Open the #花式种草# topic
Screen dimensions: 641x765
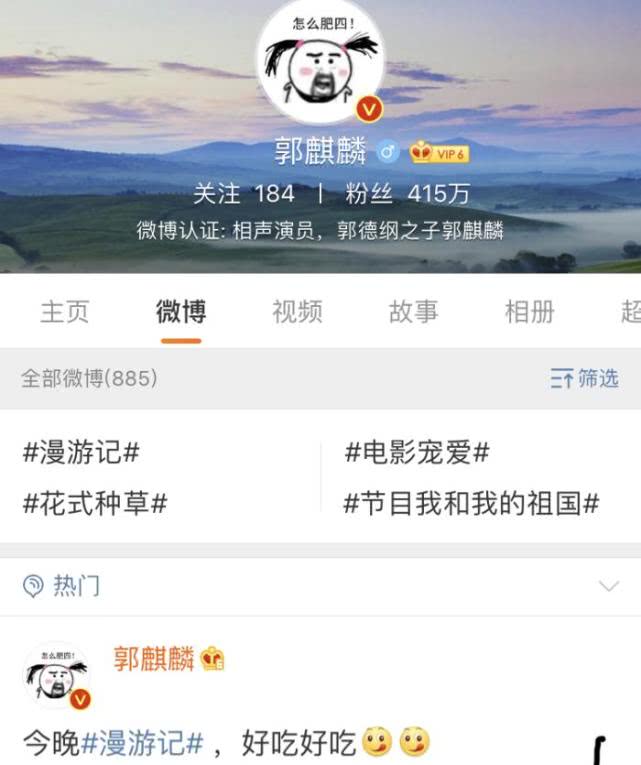click(x=95, y=503)
